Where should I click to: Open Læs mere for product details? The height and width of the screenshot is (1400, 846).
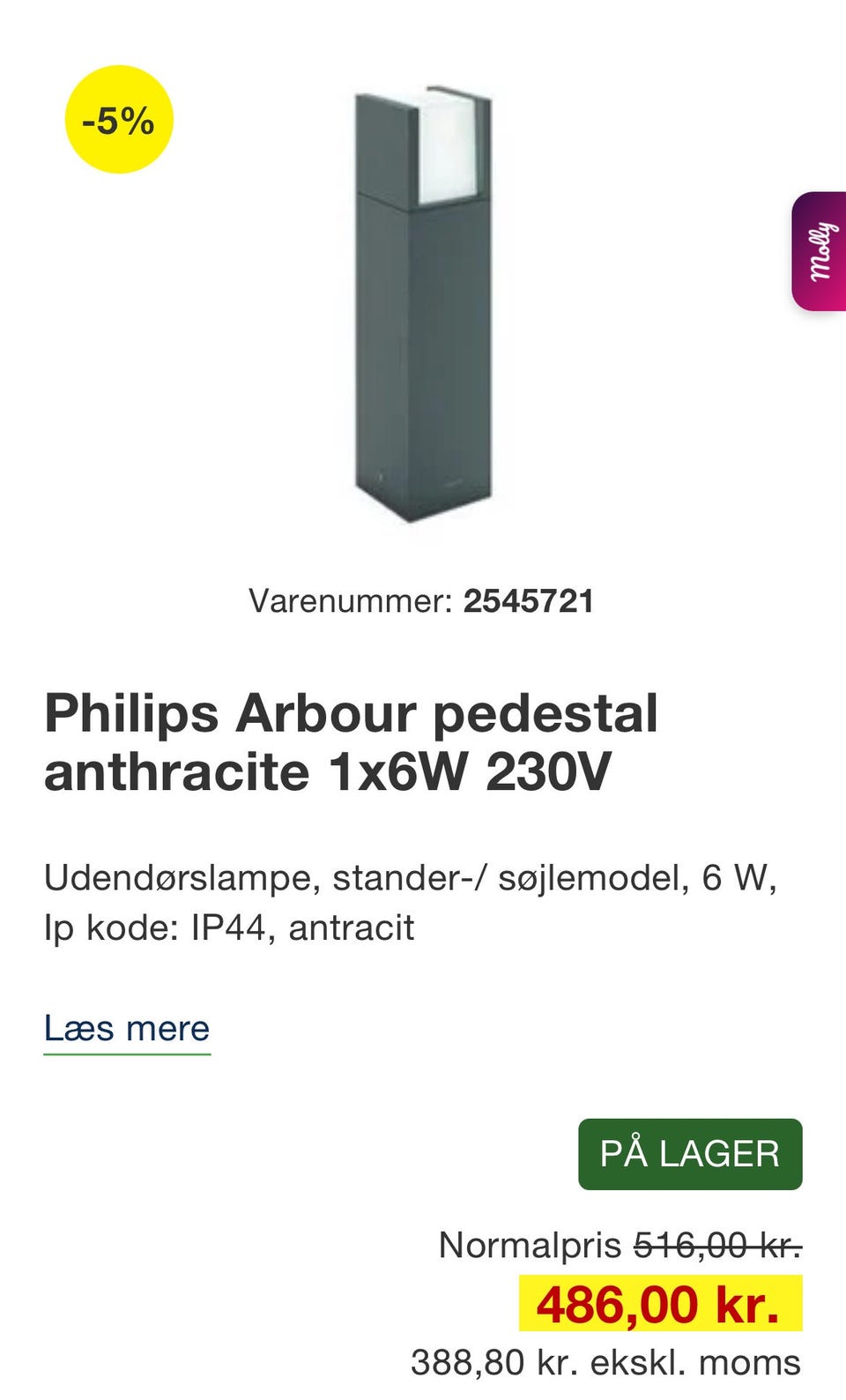click(x=128, y=1027)
